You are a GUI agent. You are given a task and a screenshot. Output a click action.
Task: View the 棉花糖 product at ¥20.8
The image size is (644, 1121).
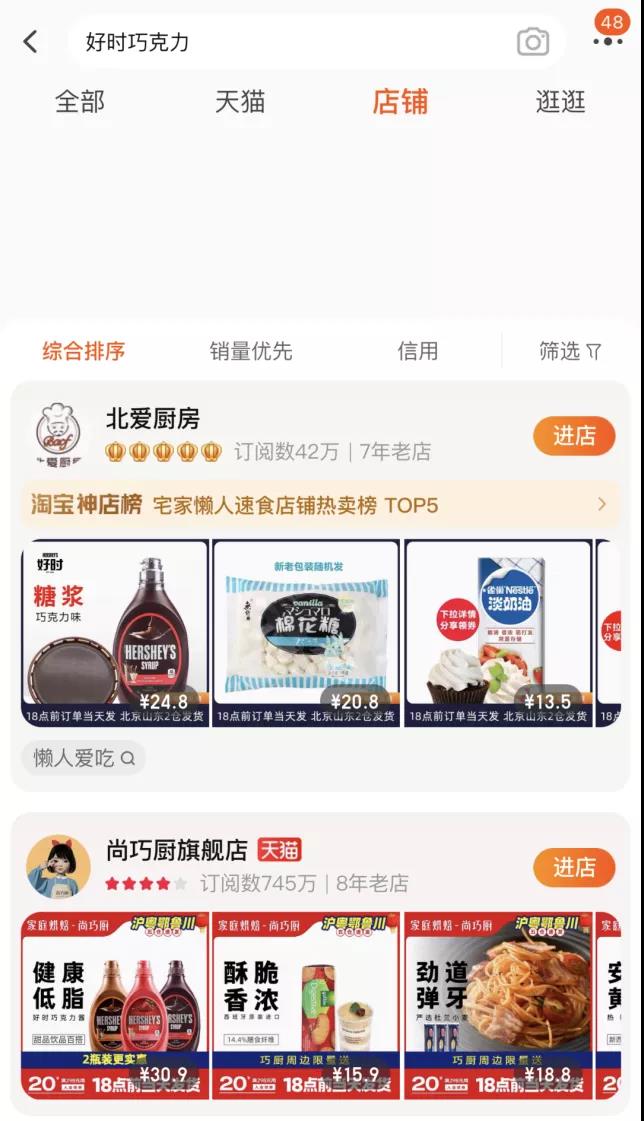[306, 633]
